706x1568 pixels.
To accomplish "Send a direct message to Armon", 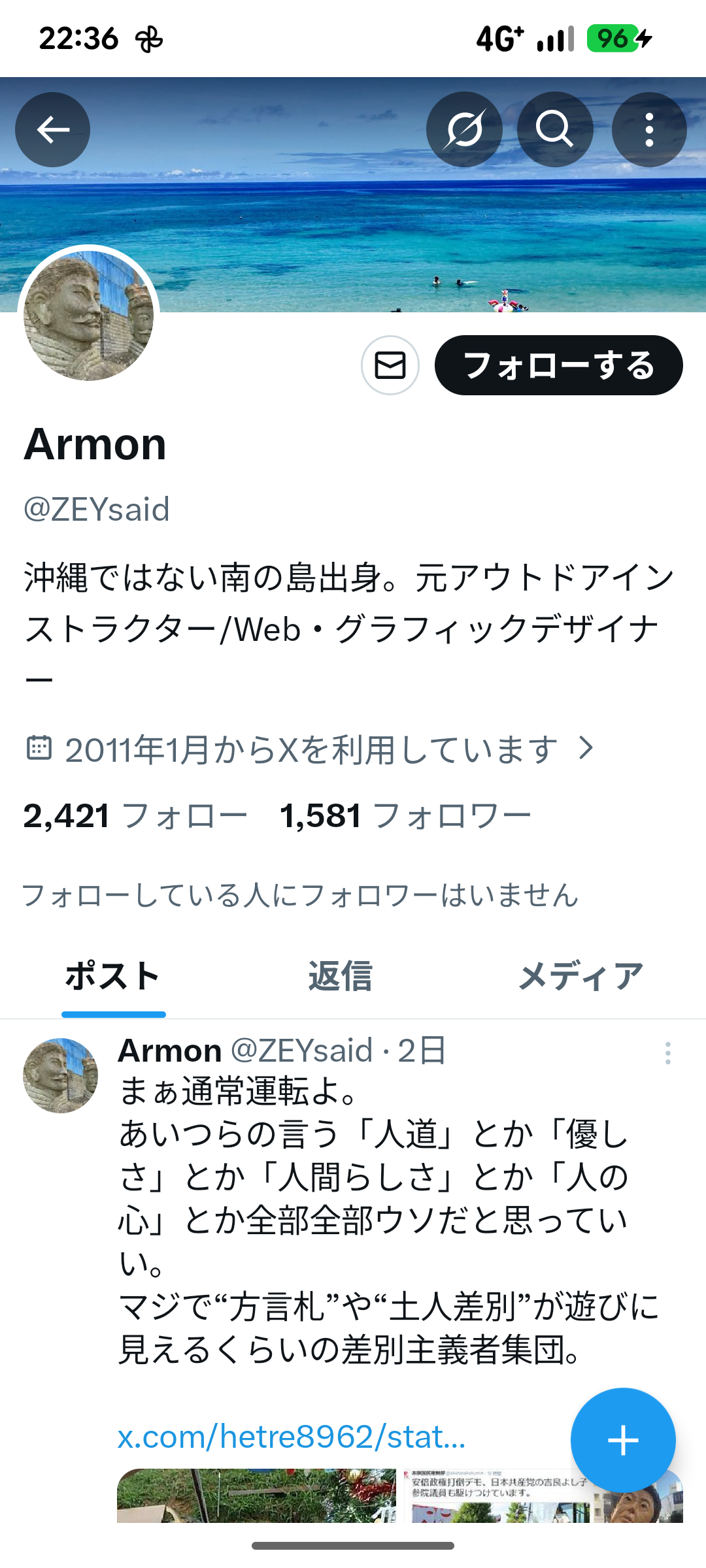I will 390,365.
